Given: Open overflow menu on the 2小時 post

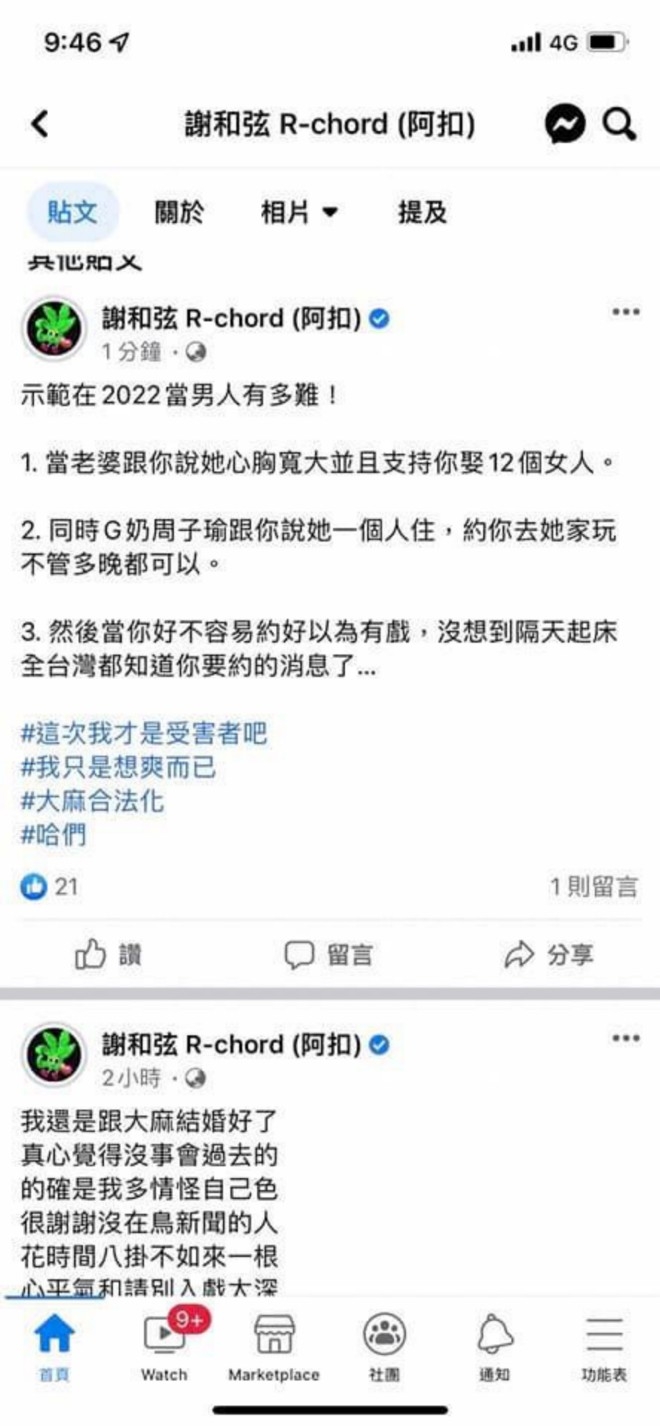Looking at the screenshot, I should click(x=625, y=1039).
